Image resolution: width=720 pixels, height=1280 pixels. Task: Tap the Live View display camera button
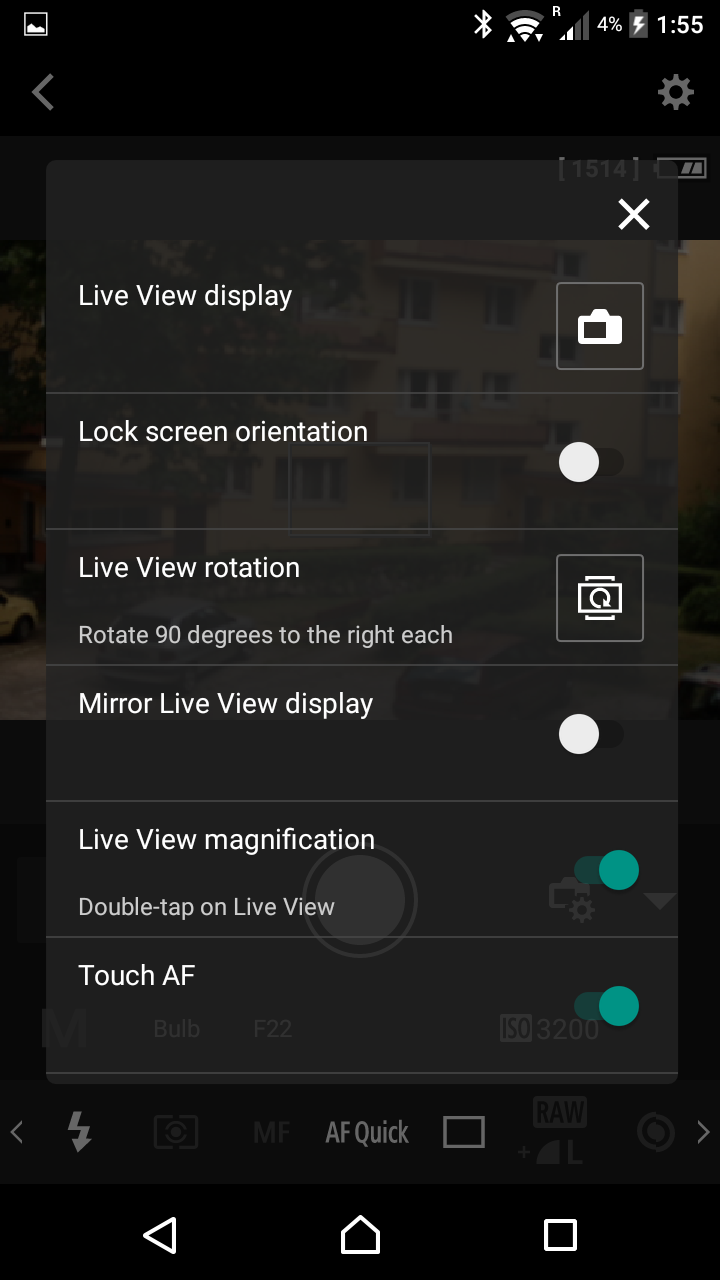[x=600, y=326]
